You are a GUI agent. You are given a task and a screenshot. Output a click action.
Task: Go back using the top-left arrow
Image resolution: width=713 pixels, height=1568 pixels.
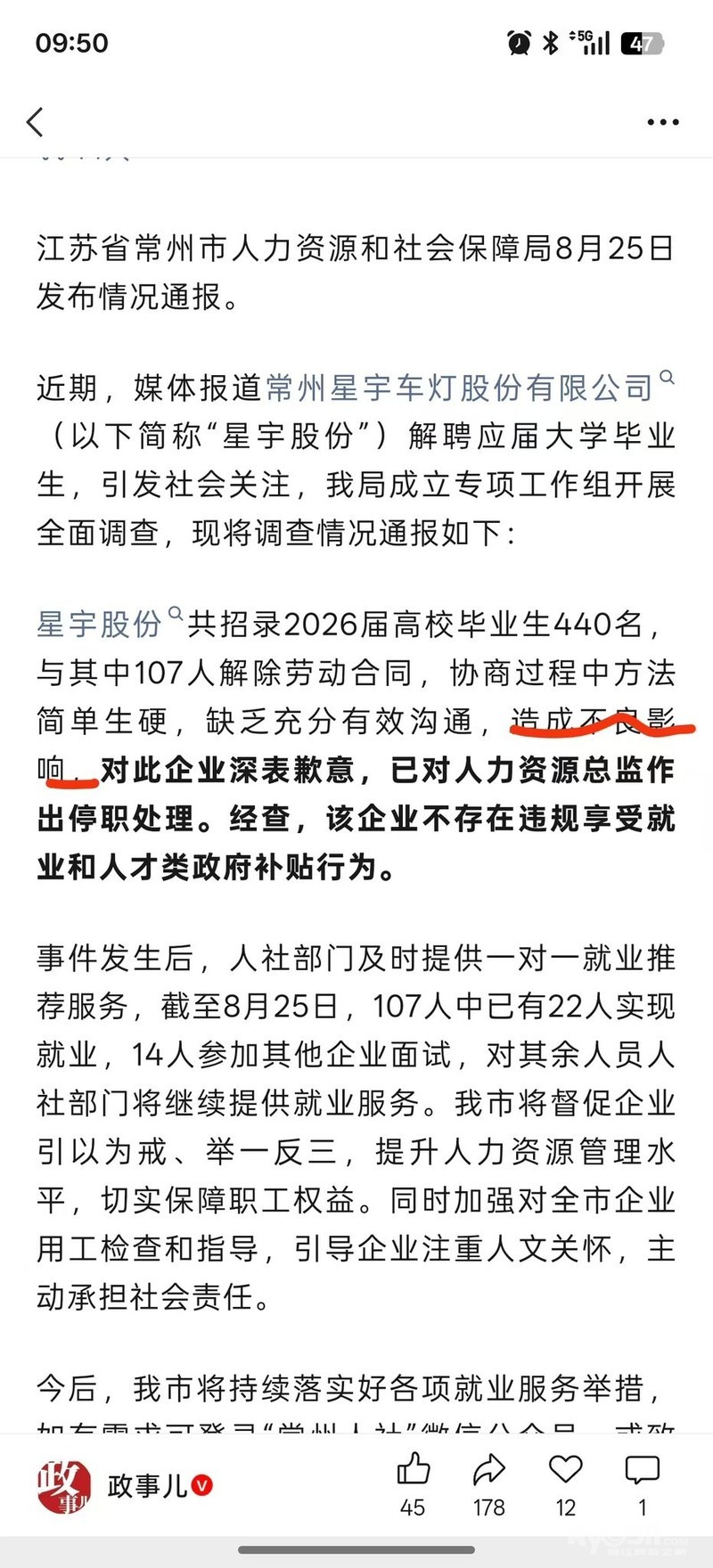pyautogui.click(x=36, y=122)
